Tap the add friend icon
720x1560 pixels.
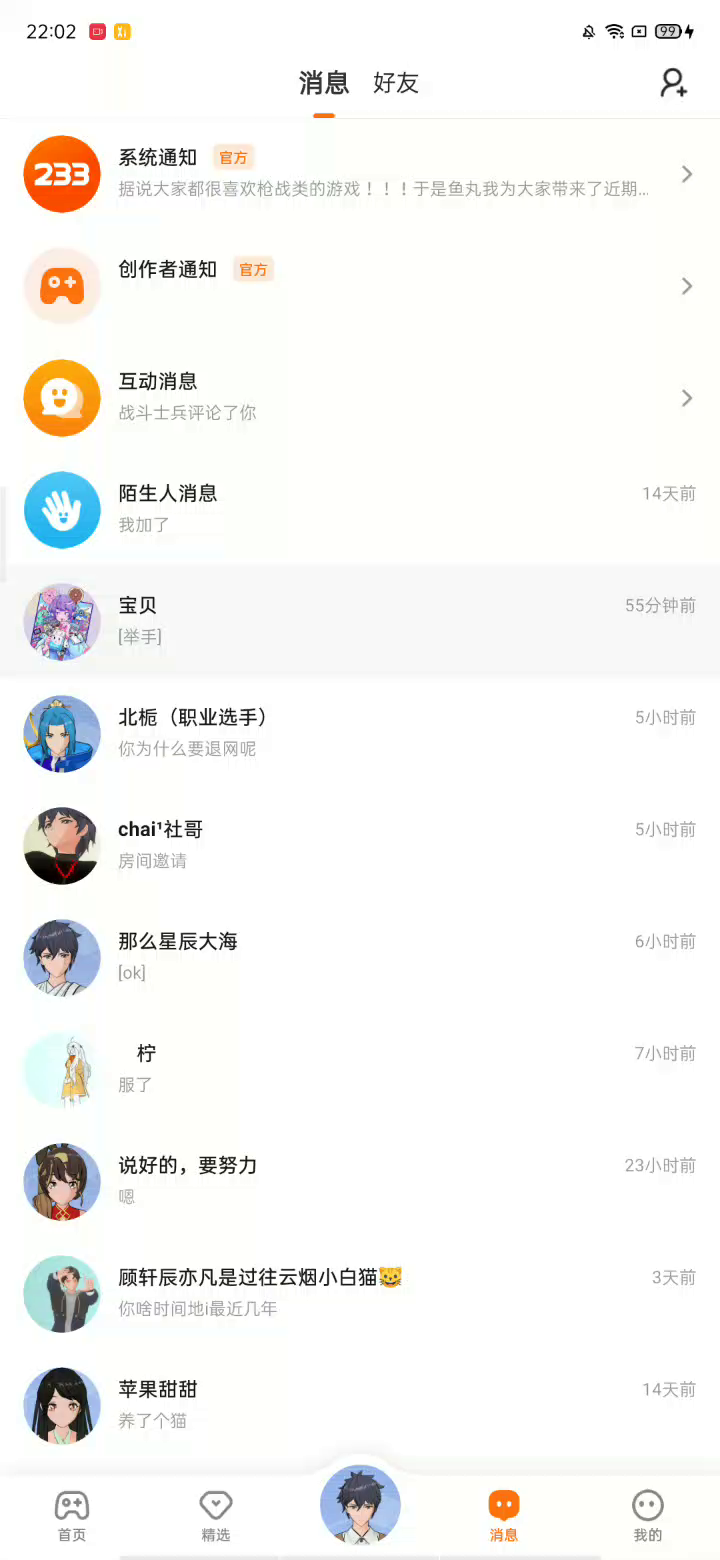(x=674, y=83)
